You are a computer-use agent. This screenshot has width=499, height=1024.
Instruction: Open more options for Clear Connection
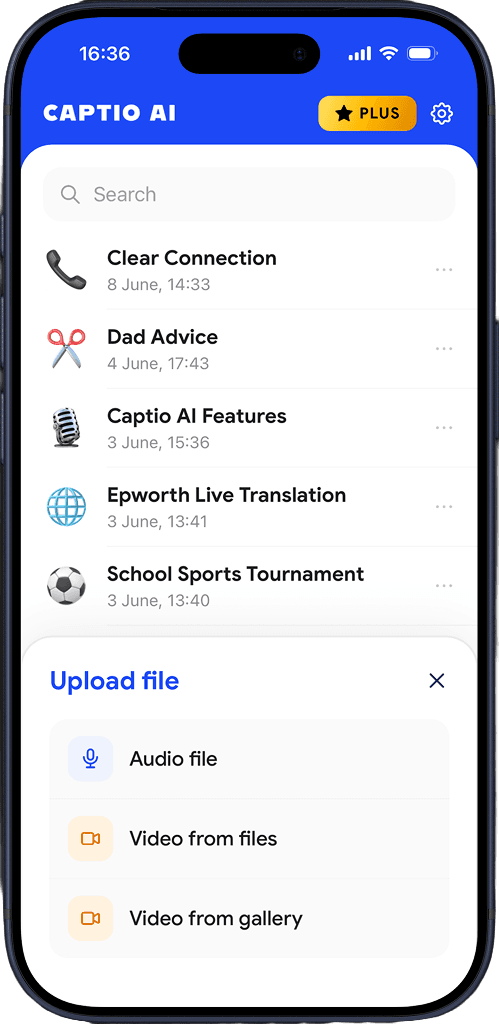pyautogui.click(x=444, y=270)
